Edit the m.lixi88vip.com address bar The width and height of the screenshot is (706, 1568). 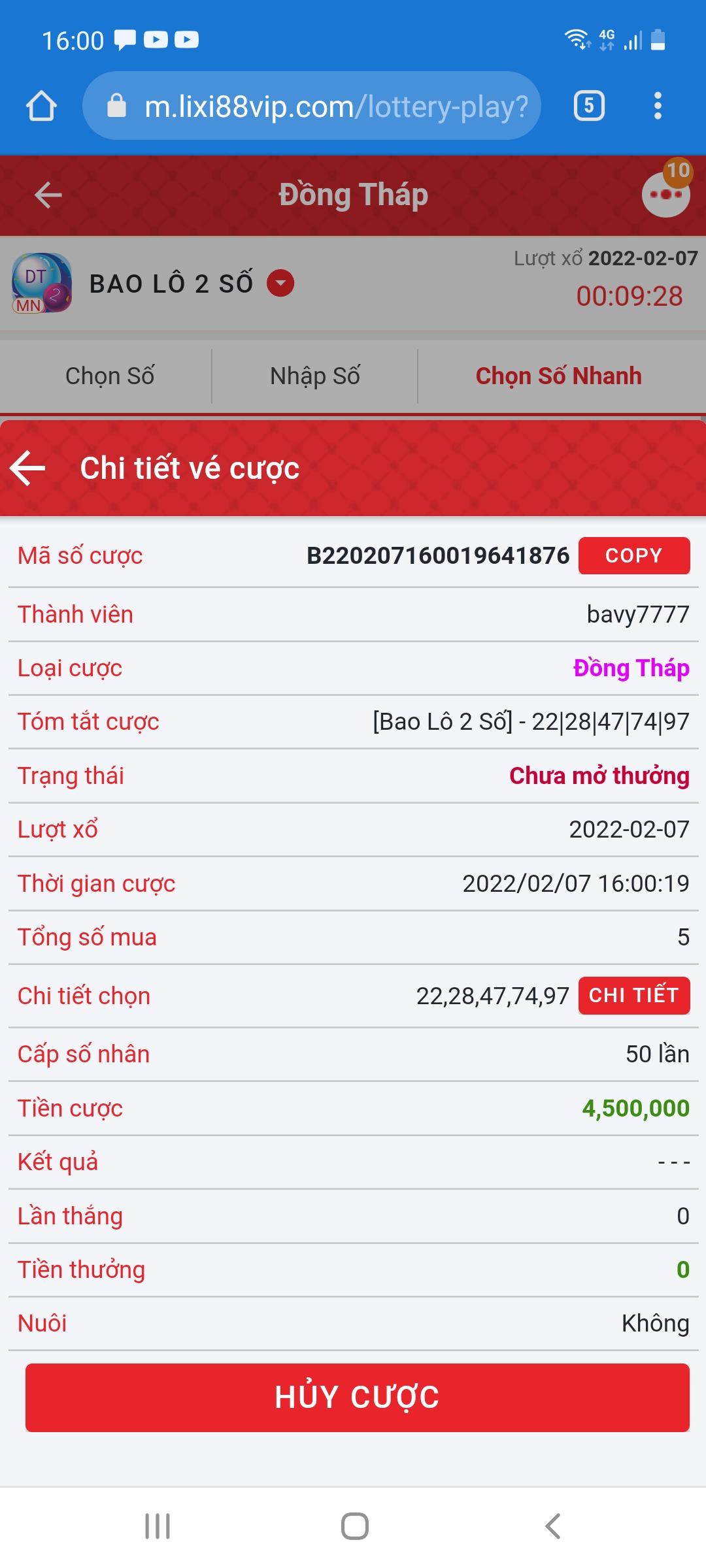click(x=312, y=106)
